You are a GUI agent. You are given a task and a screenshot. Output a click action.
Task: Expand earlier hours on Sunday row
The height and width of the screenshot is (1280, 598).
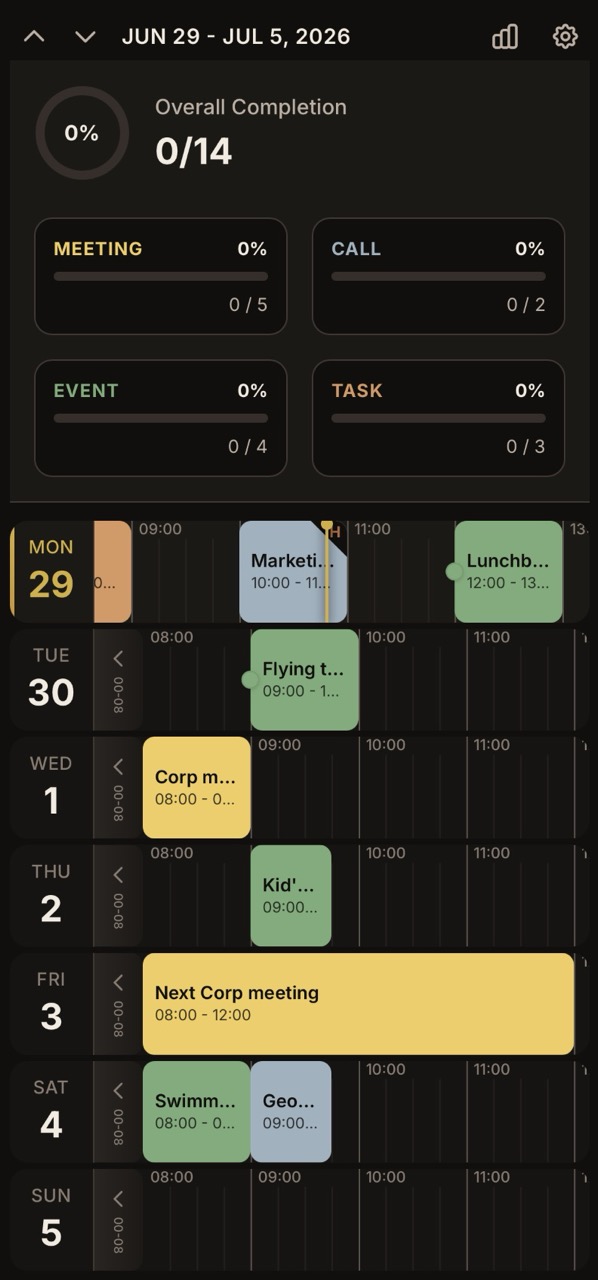tap(118, 1220)
